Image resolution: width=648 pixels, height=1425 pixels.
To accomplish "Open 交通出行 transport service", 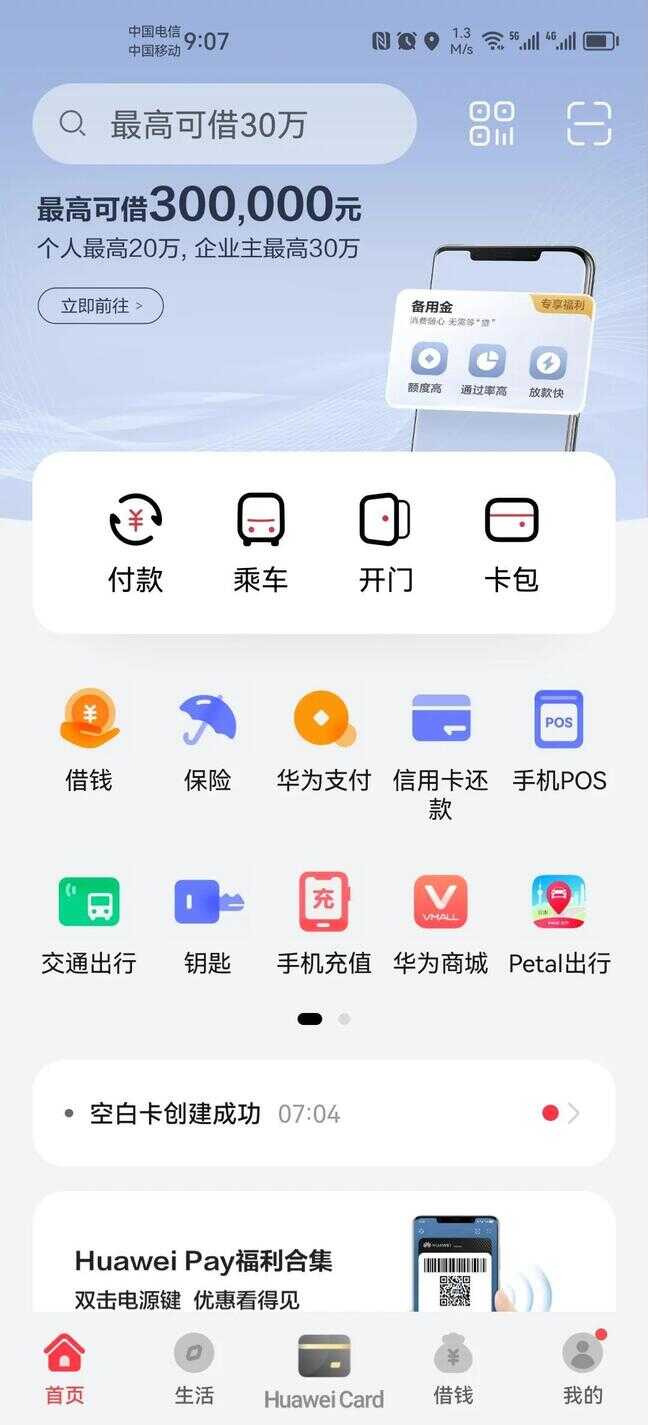I will (x=88, y=922).
